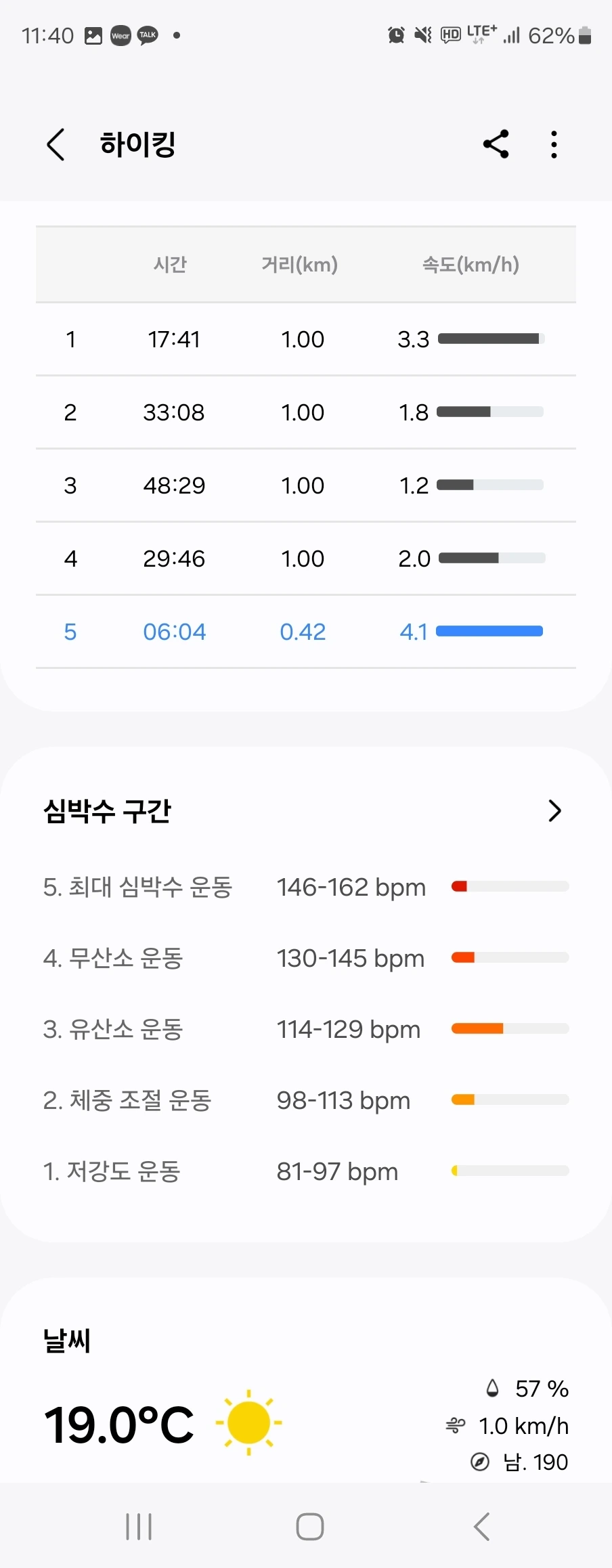Open 심박수 구간 details chevron
The image size is (612, 1568).
pos(554,810)
